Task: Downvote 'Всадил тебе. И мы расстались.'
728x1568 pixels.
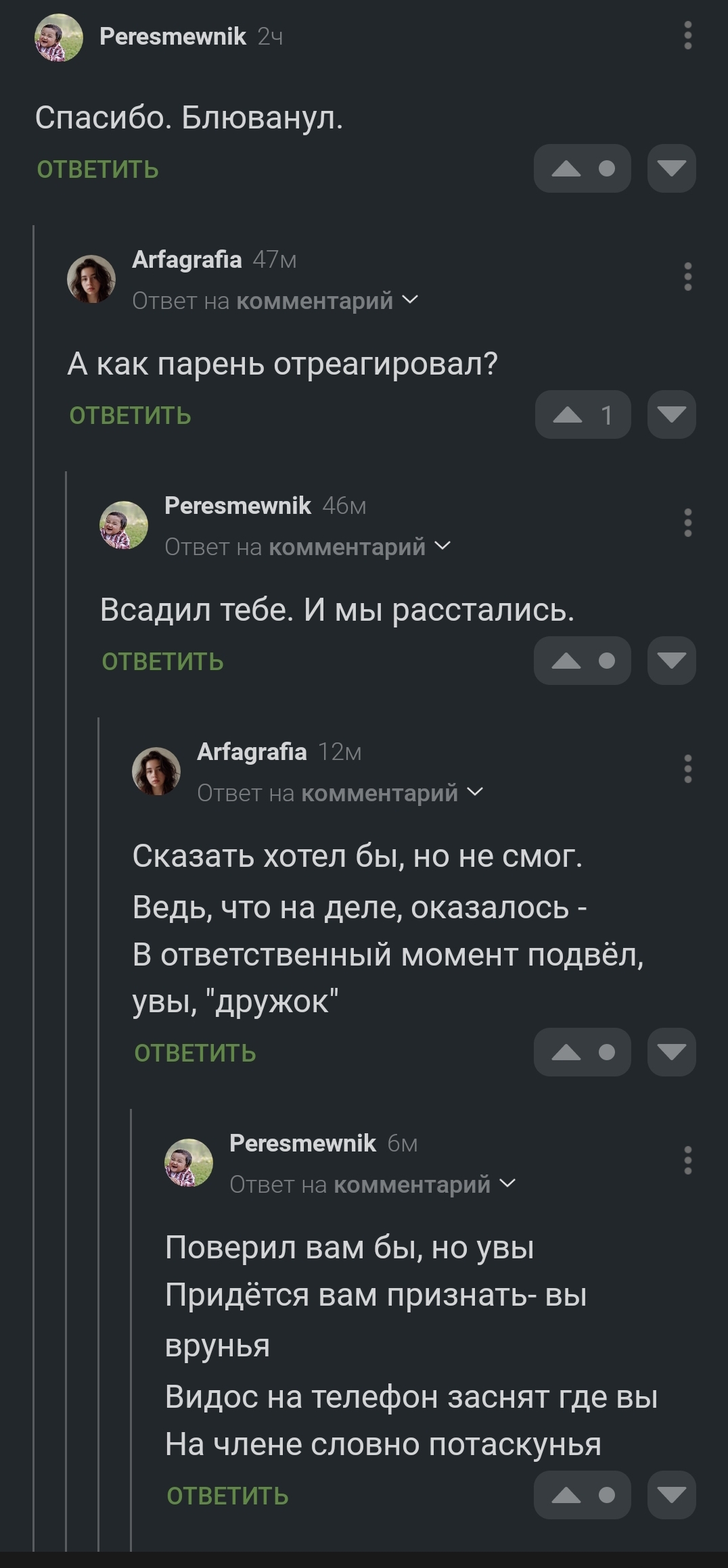Action: 671,661
